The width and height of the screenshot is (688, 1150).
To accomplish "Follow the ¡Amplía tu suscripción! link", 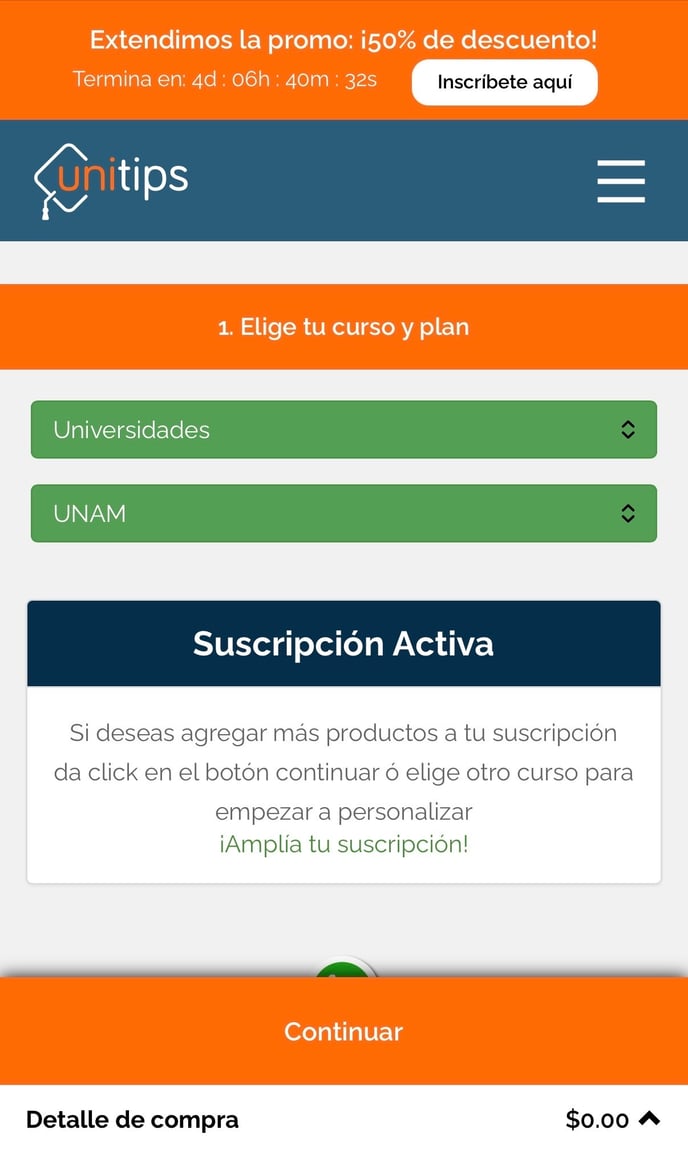I will point(343,844).
